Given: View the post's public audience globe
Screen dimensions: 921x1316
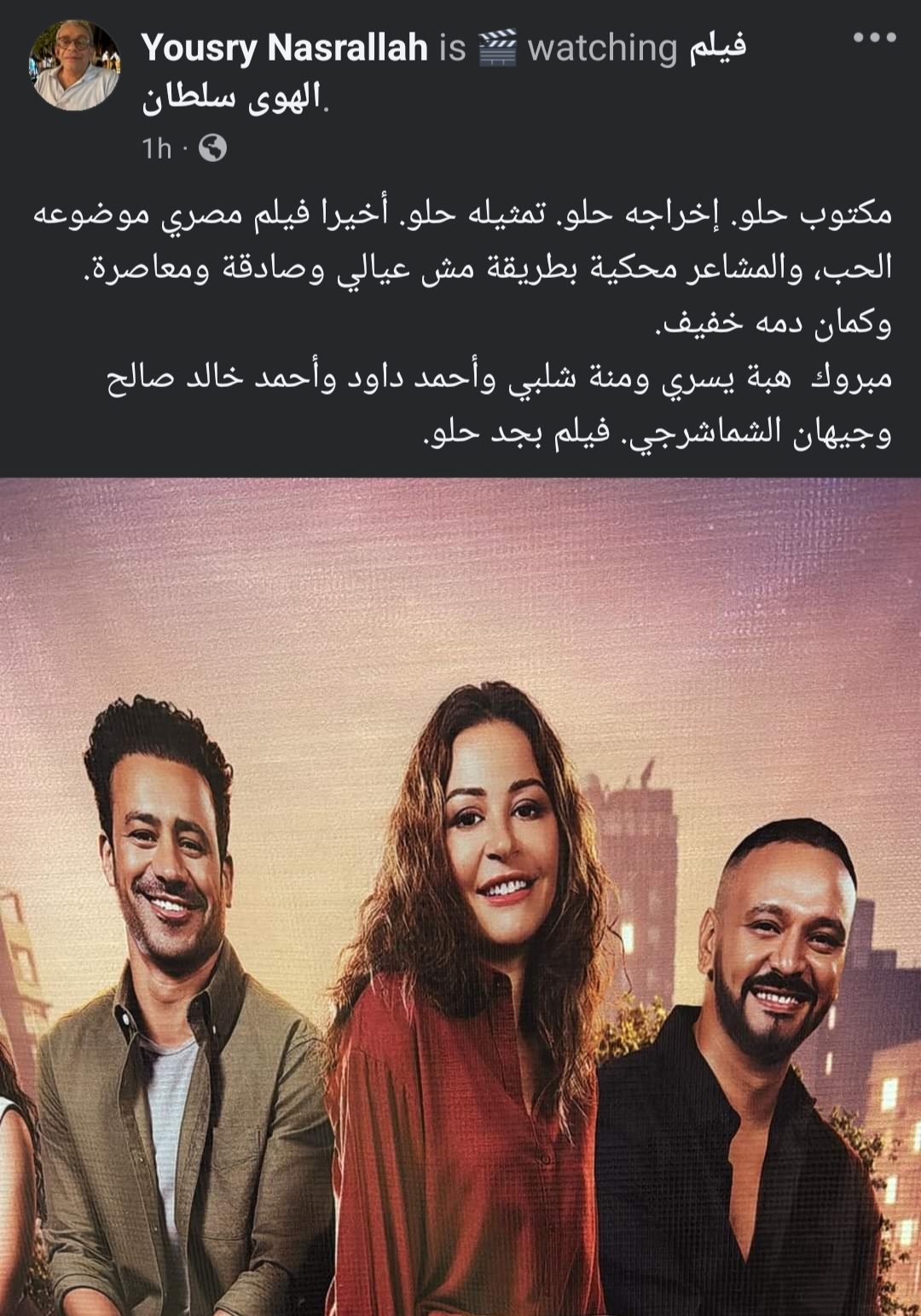Looking at the screenshot, I should click(x=212, y=149).
